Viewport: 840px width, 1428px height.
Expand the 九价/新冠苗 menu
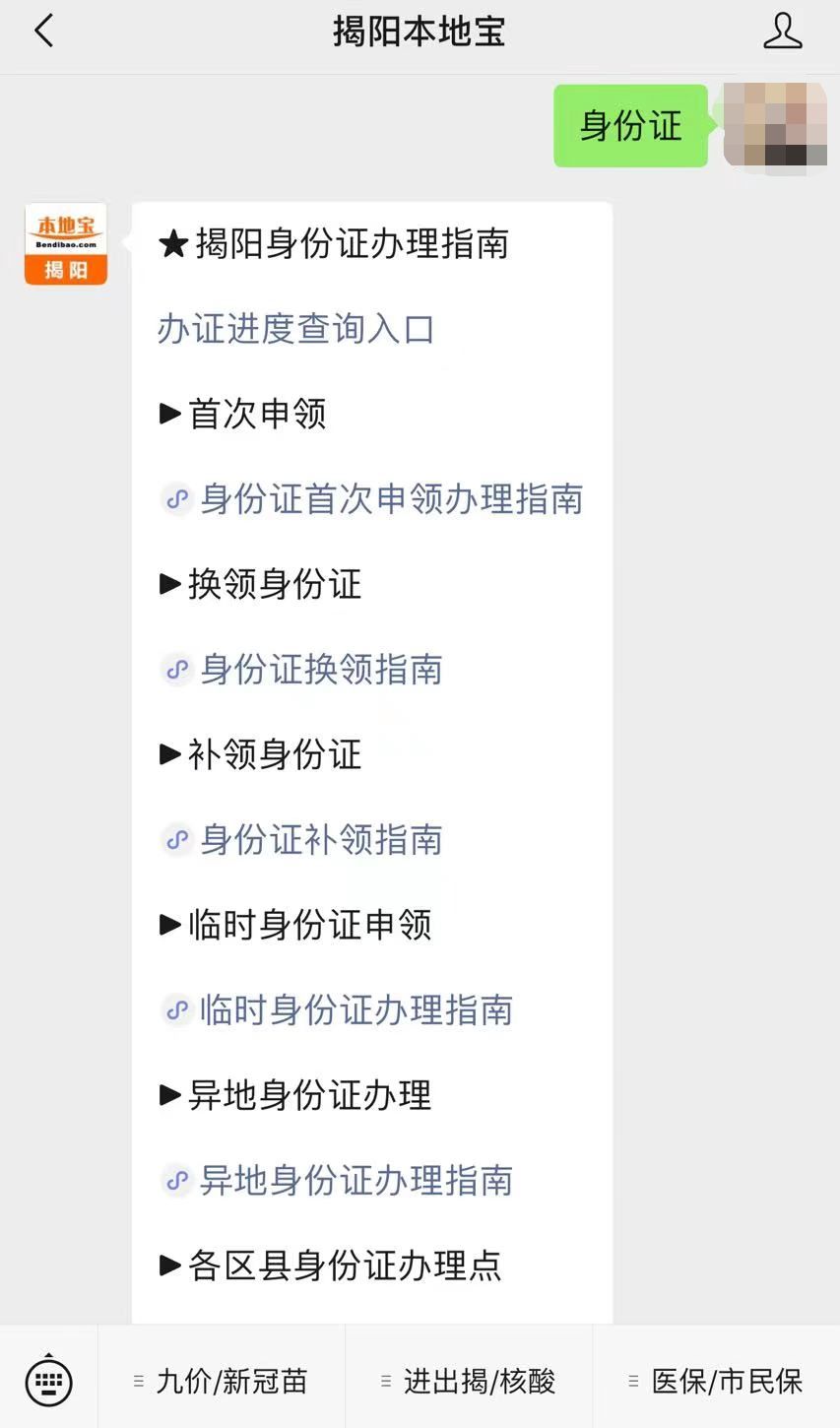point(222,1381)
